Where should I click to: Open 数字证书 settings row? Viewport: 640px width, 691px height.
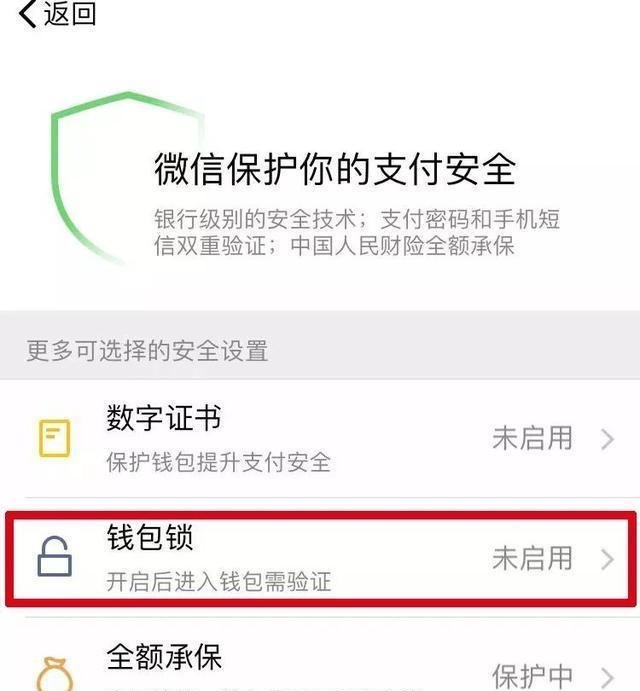pos(320,438)
